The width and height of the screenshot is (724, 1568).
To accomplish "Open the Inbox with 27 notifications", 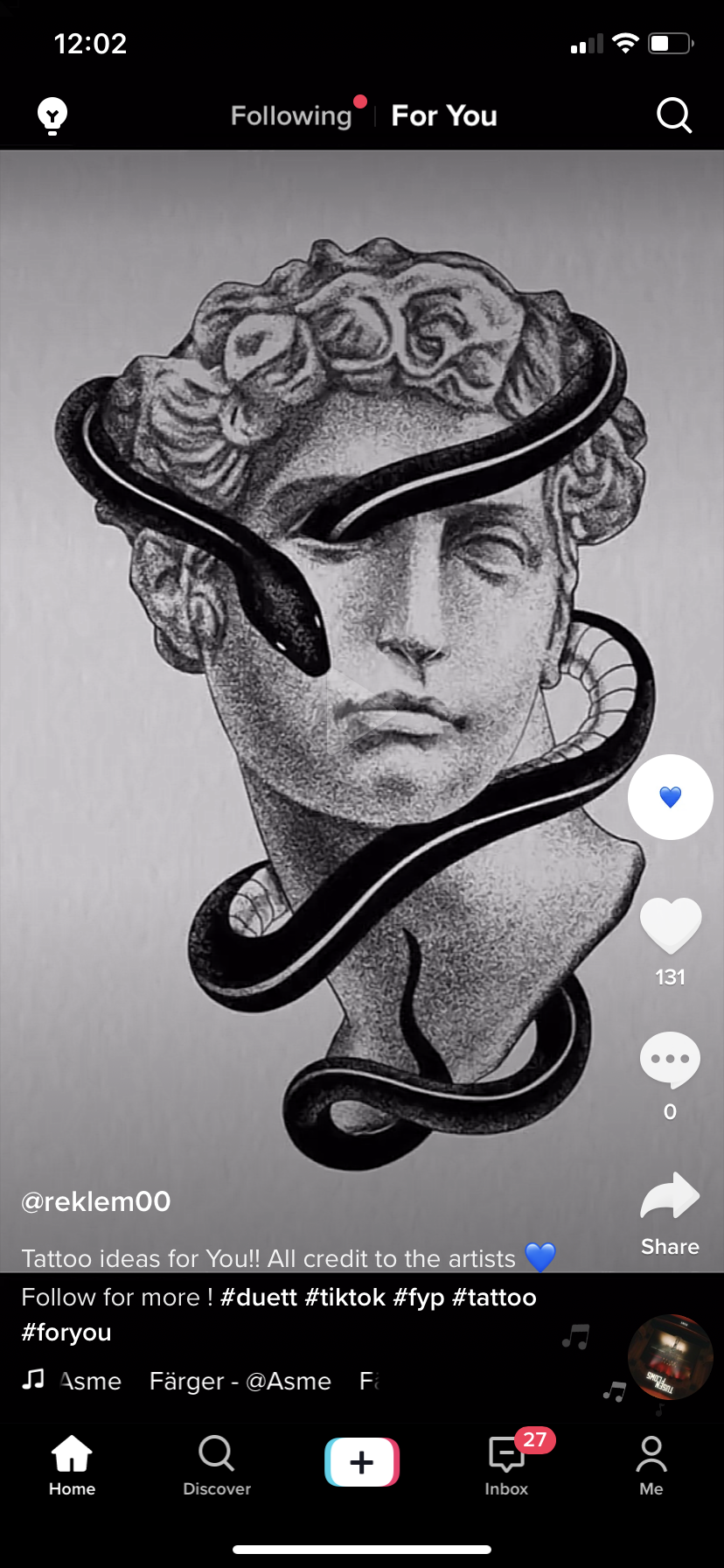I will (x=507, y=1463).
